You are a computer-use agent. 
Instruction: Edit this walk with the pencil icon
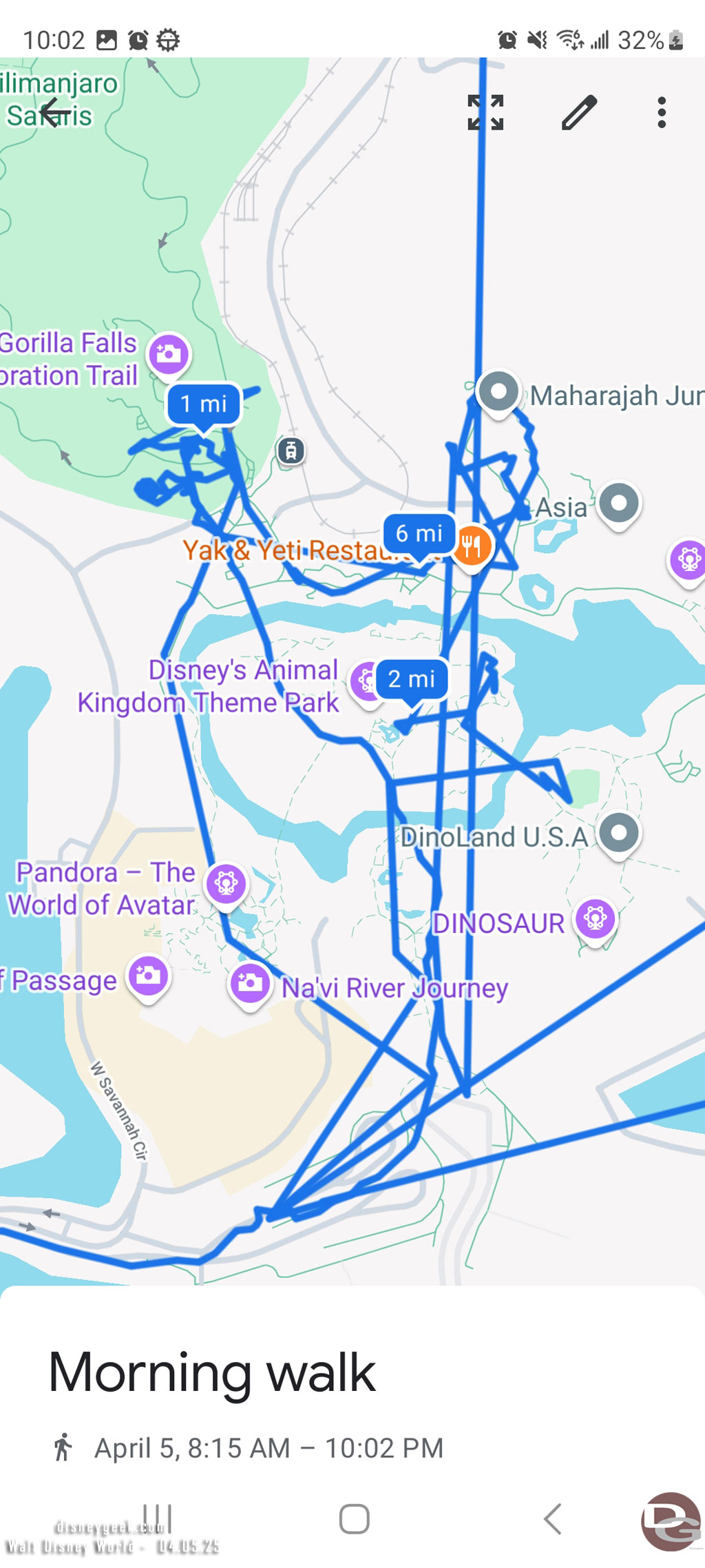(x=578, y=112)
